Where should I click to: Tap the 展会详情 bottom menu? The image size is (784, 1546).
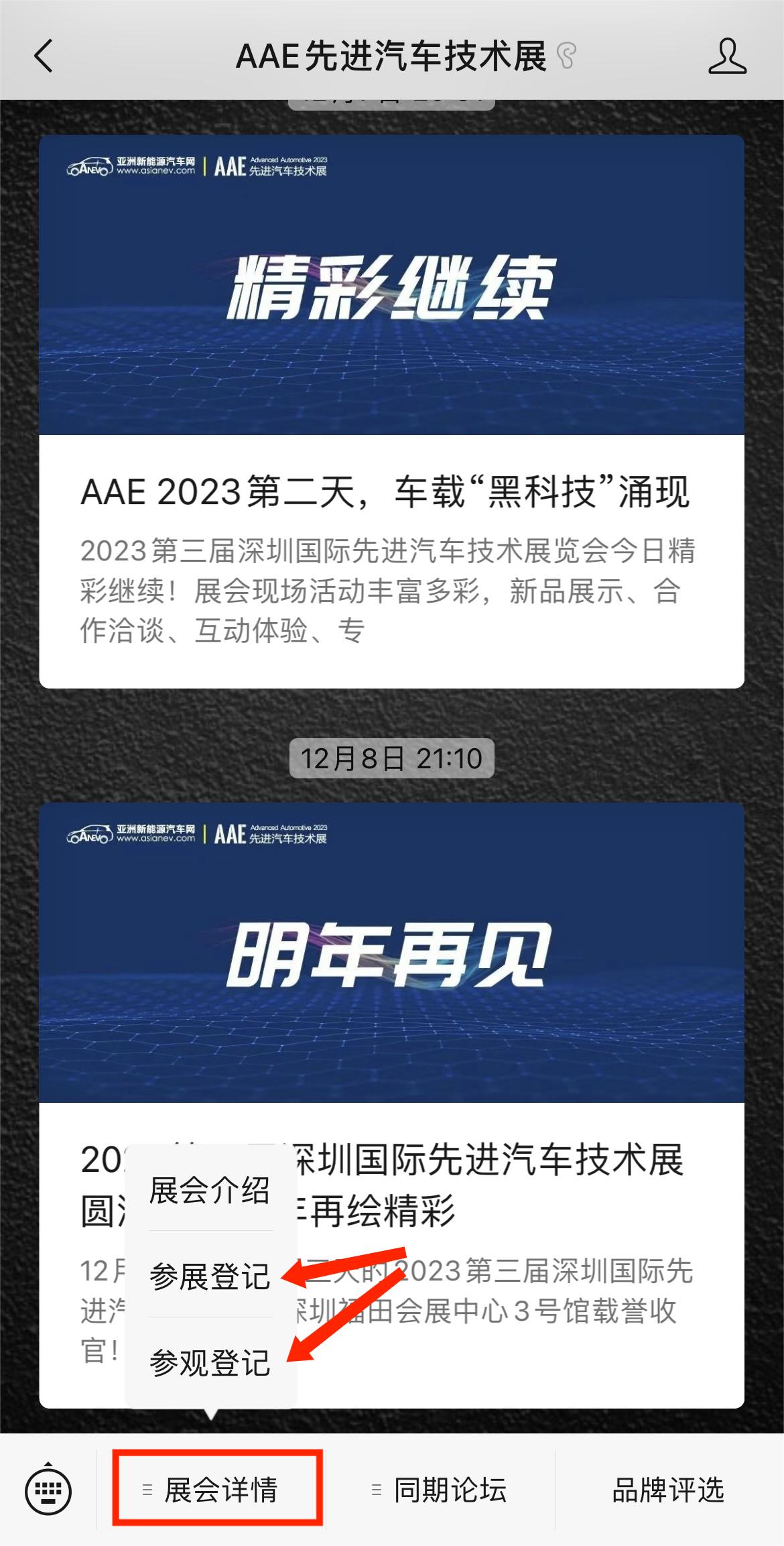218,1491
